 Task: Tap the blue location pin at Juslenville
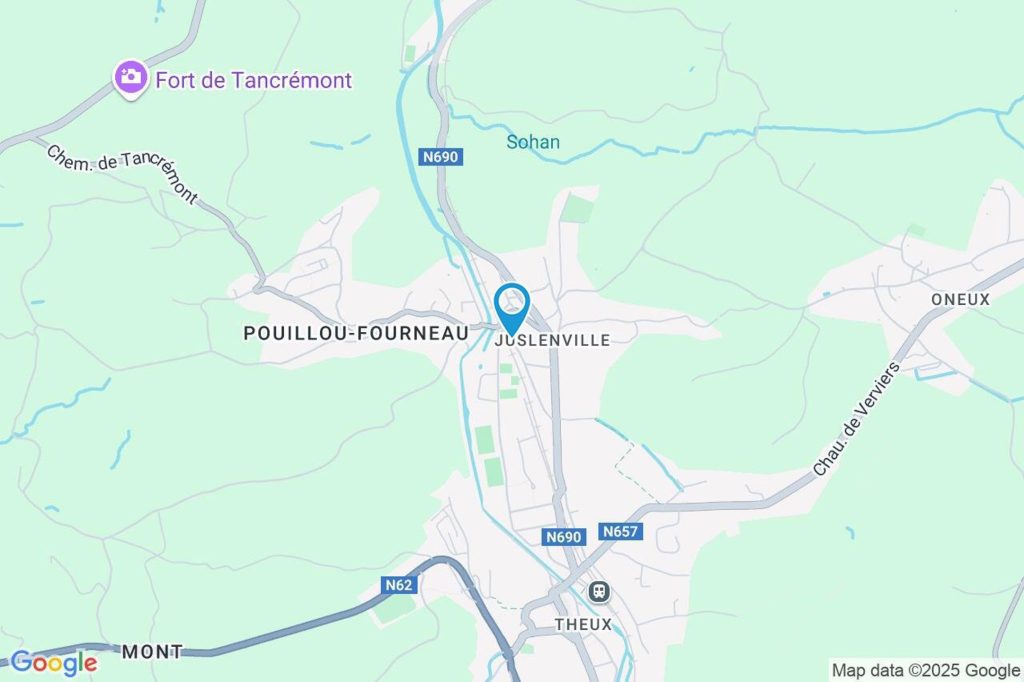[512, 303]
